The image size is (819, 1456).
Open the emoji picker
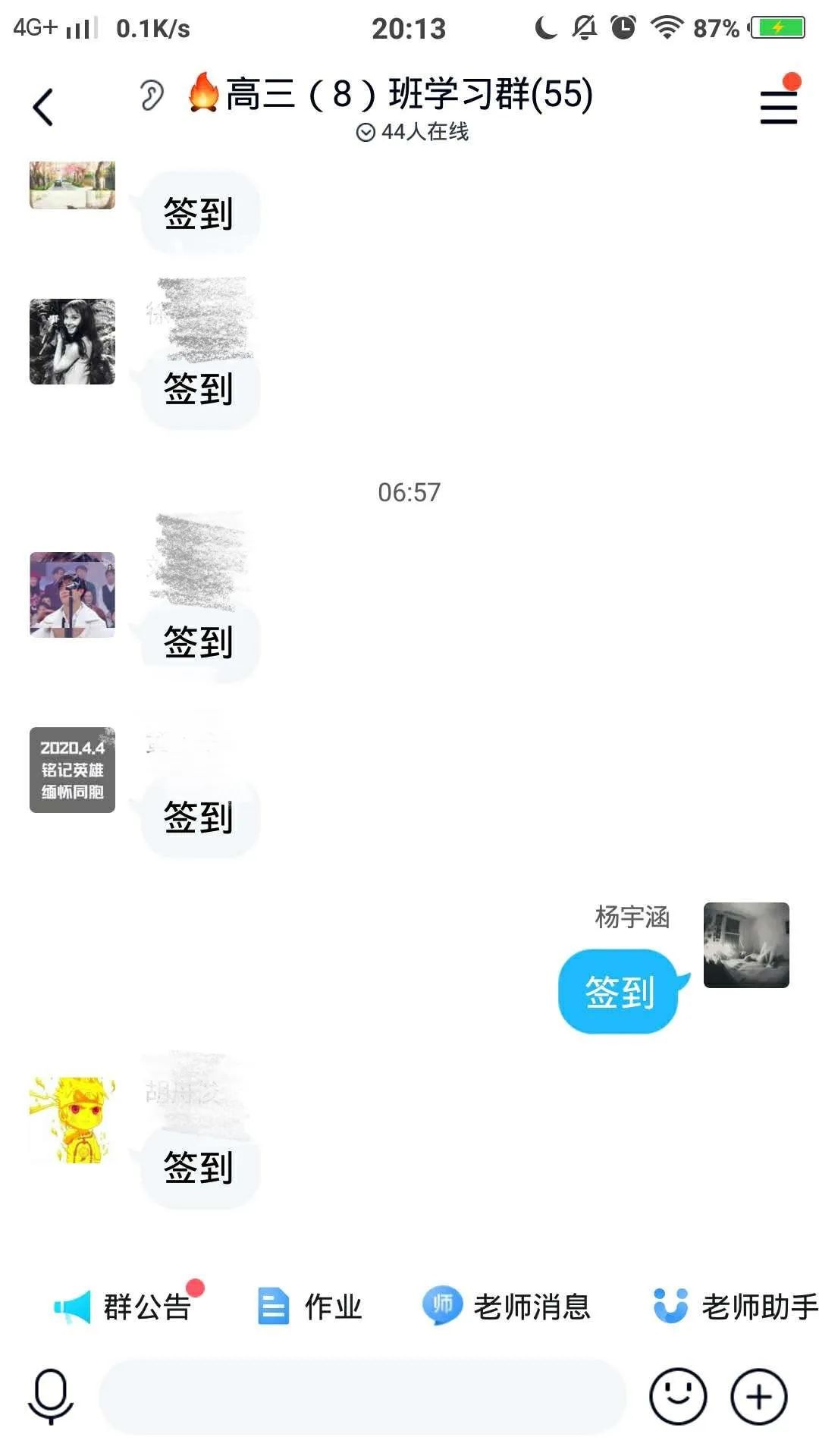click(678, 1396)
